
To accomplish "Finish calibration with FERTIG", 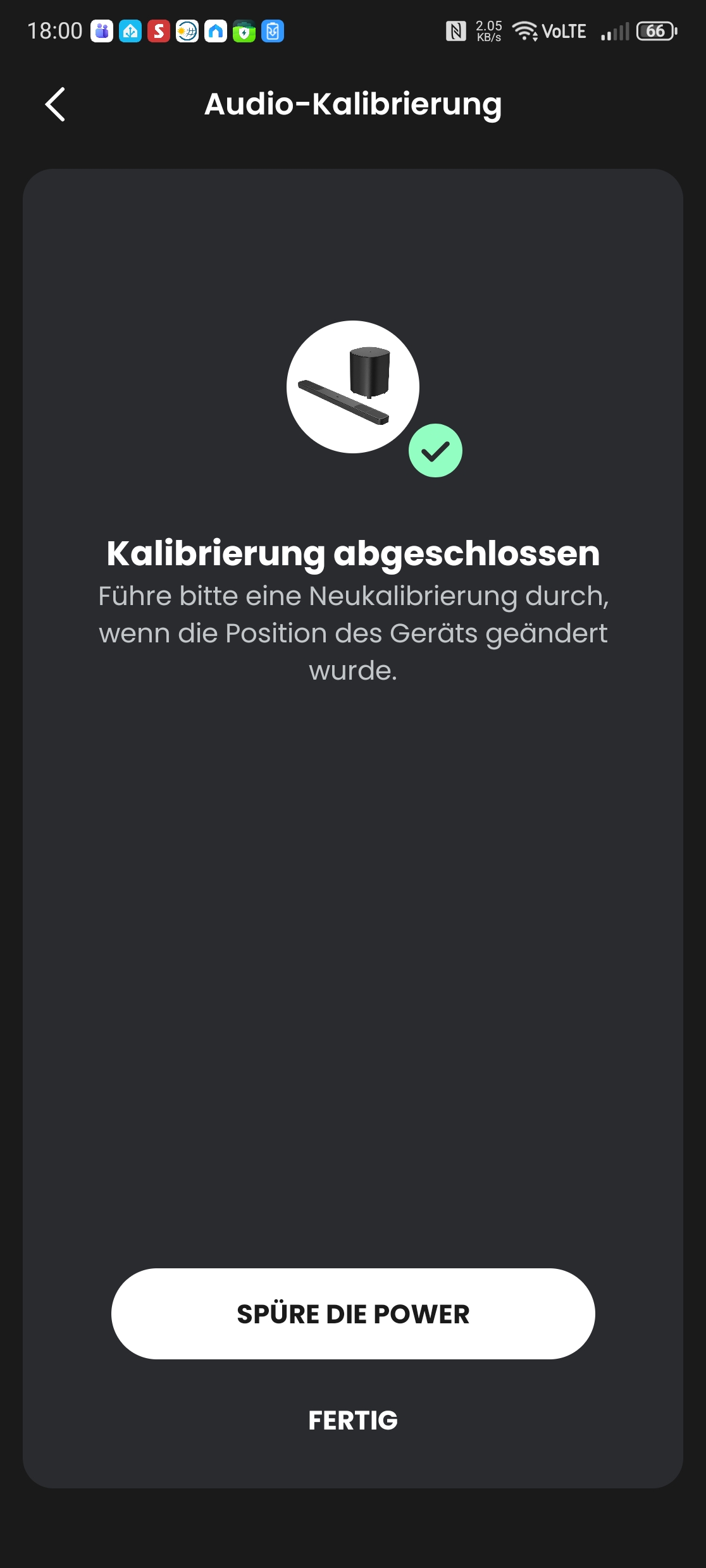I will (353, 1420).
